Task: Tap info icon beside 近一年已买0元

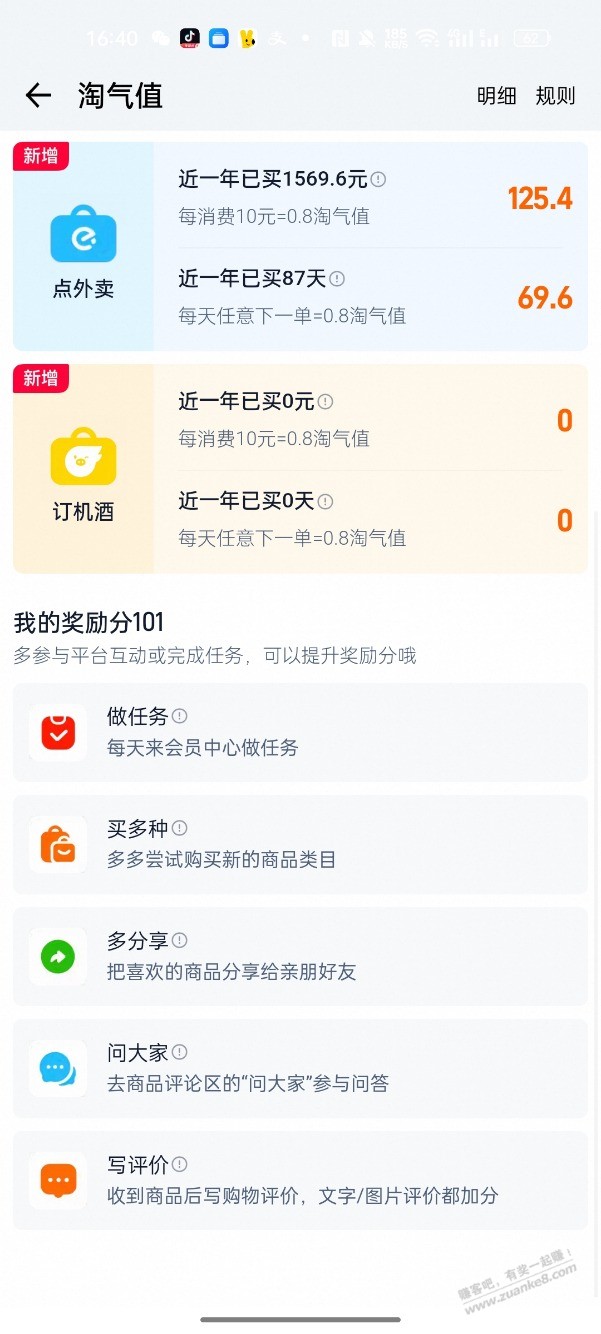Action: tap(325, 402)
